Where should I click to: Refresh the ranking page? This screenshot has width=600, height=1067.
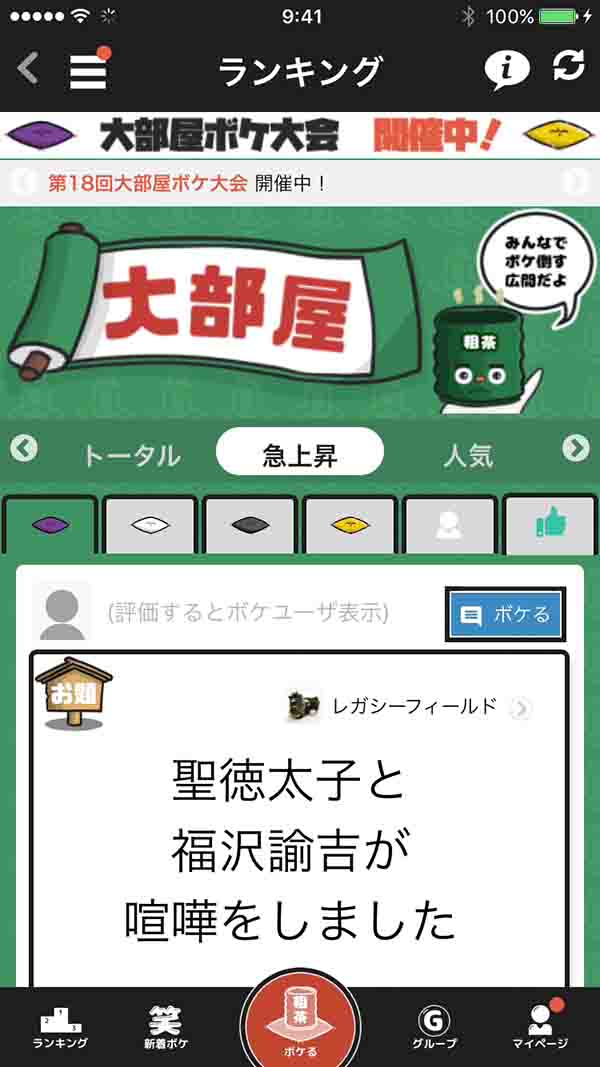568,67
